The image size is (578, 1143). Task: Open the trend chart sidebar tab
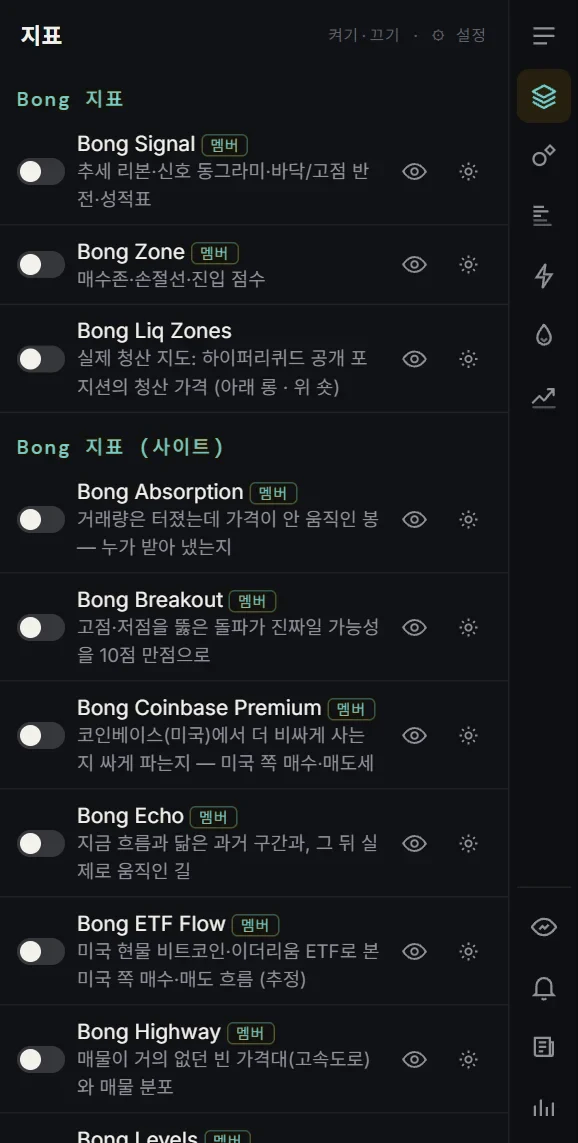pos(544,397)
